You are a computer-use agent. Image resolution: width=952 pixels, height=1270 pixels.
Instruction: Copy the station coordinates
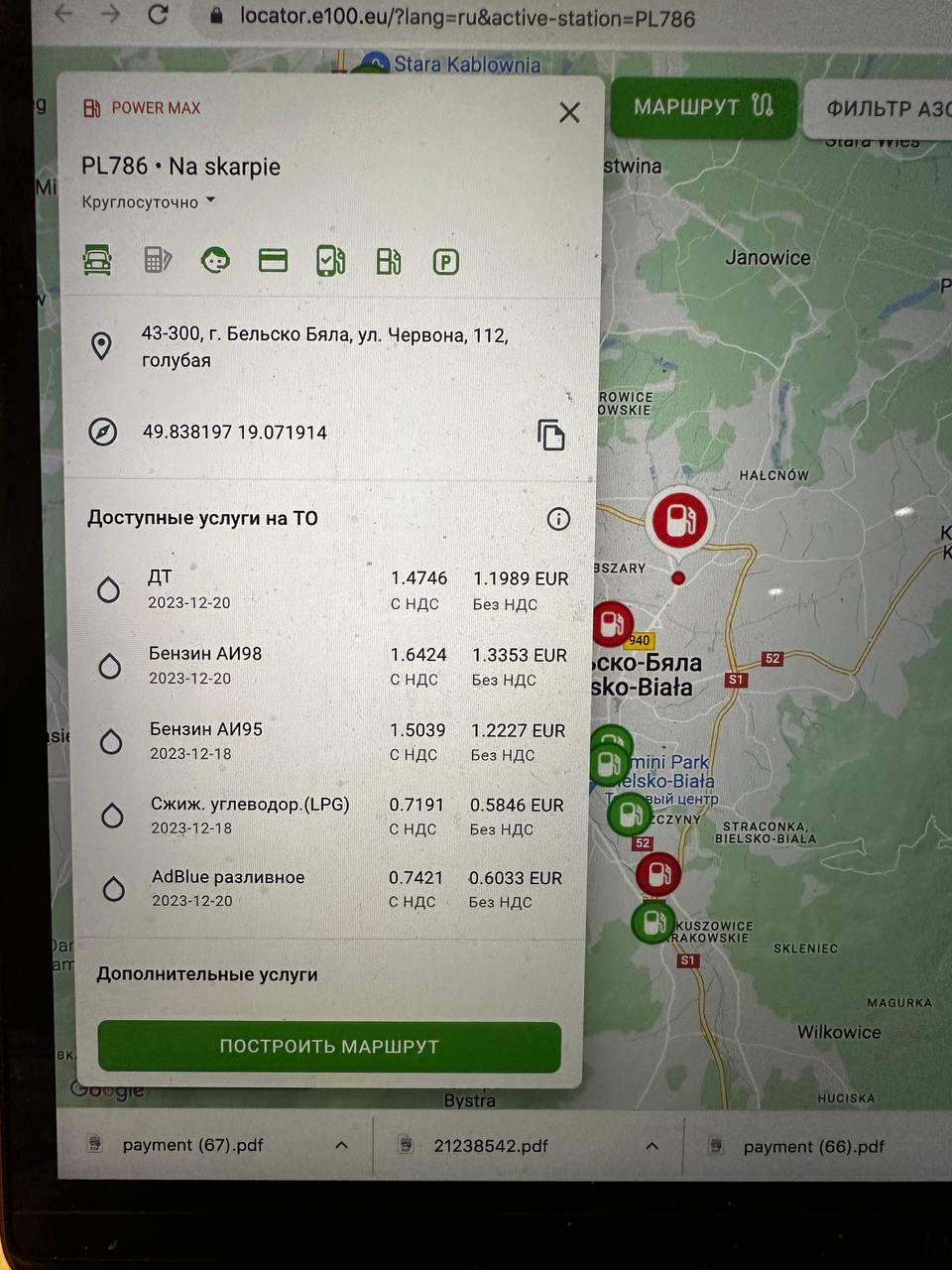pos(551,435)
